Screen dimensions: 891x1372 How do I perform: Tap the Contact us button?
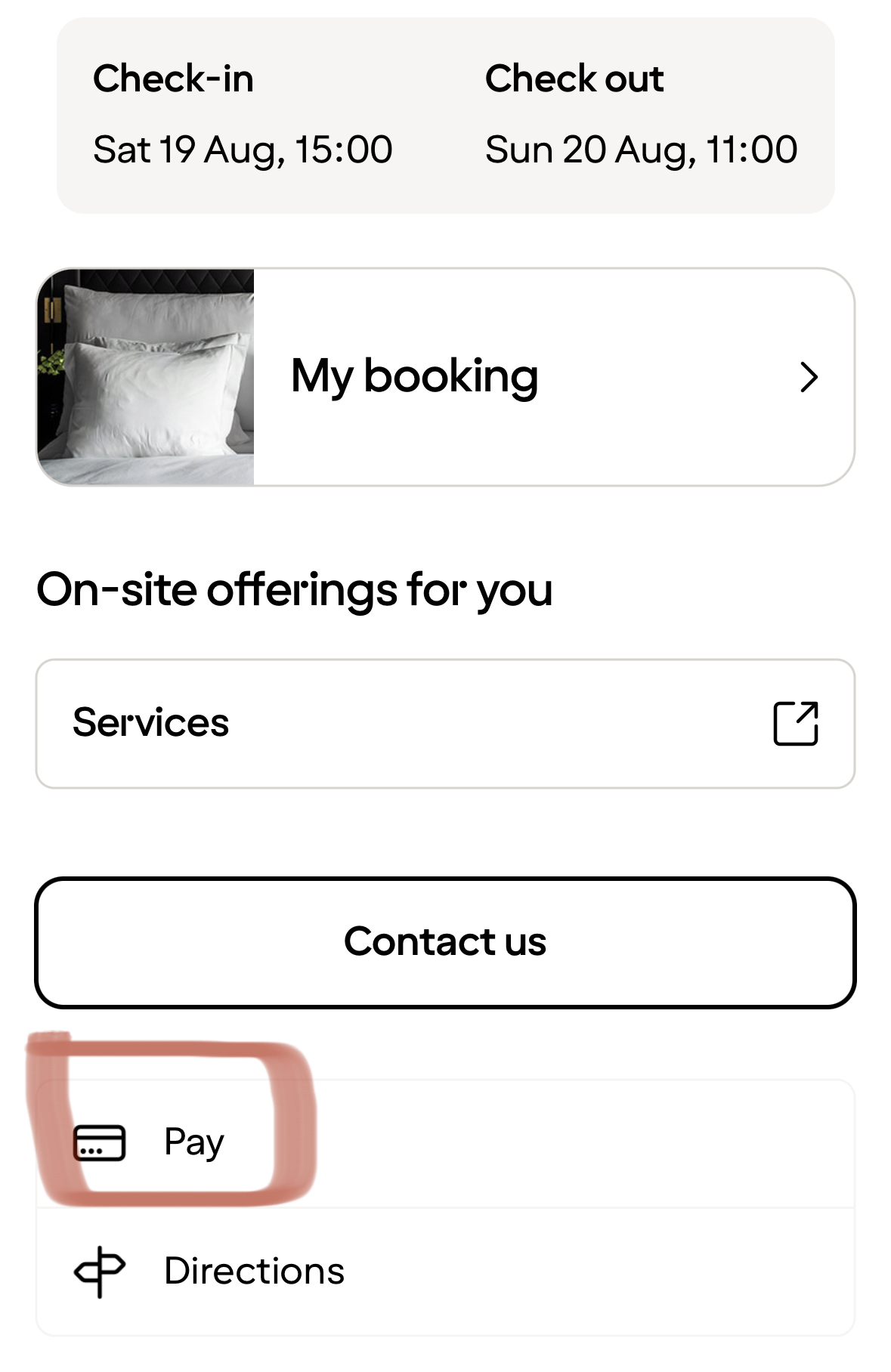click(445, 942)
